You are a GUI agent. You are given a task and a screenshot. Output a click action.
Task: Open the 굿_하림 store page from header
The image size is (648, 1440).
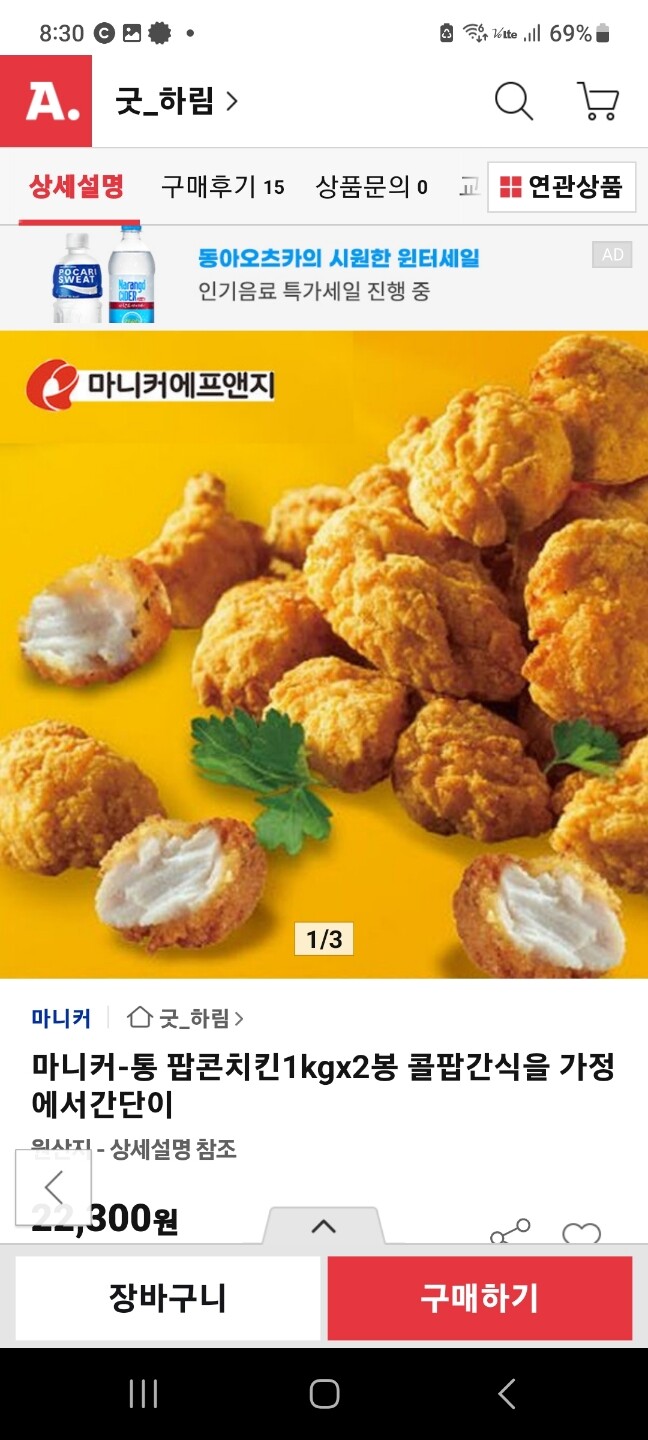point(177,101)
